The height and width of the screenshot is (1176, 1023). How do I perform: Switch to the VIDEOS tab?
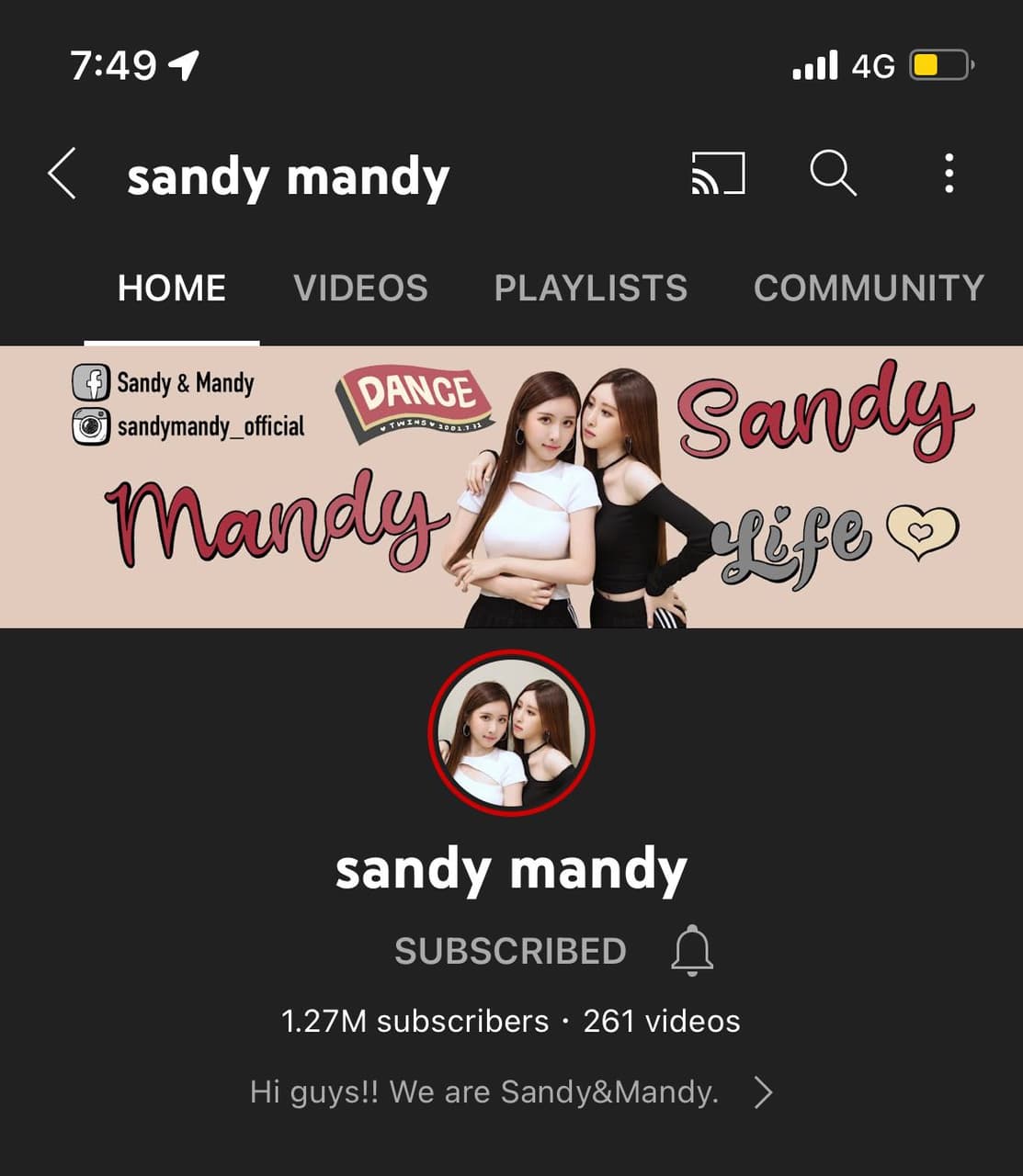coord(360,288)
